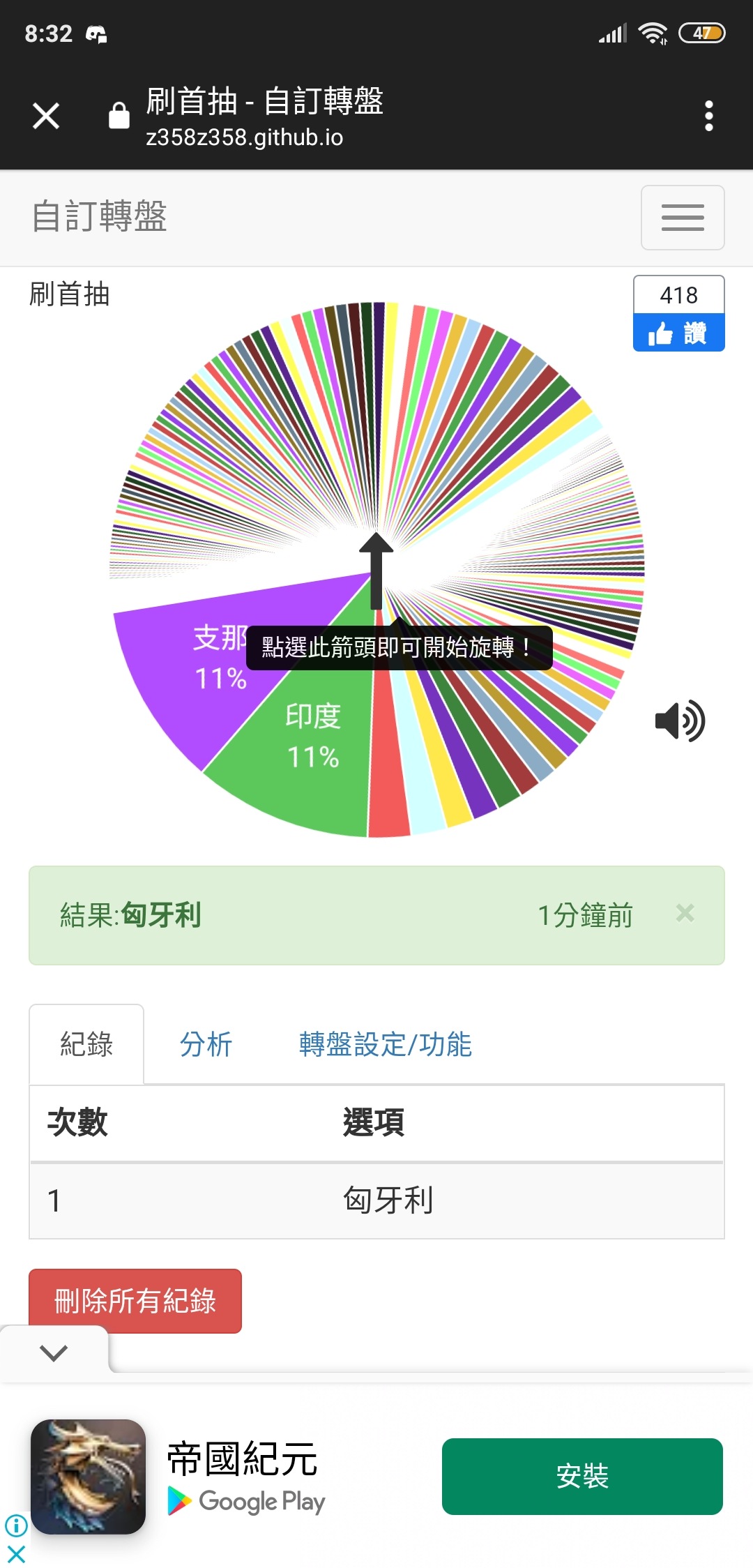Open the 轉盤設定/功能 tab
The image size is (753, 1568).
386,1044
